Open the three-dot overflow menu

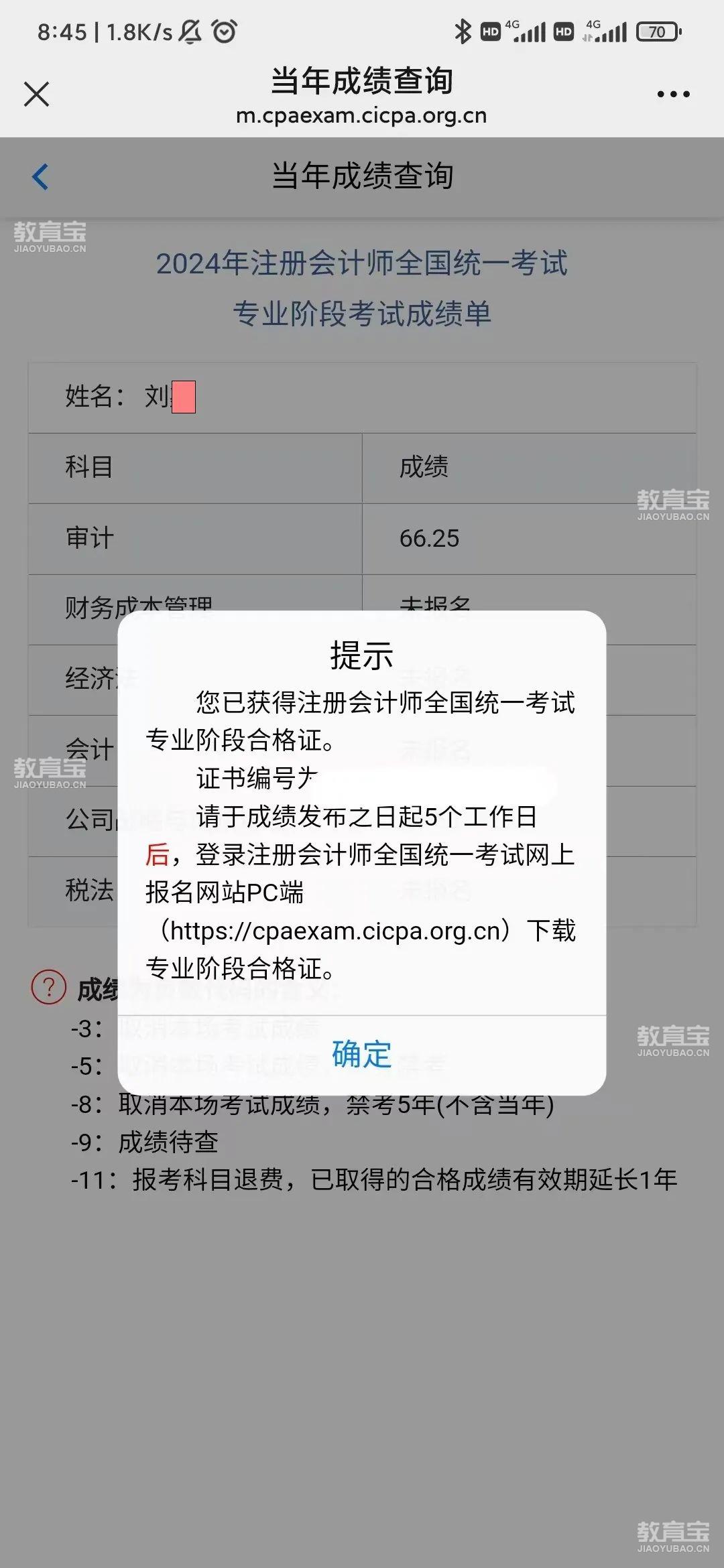[x=673, y=94]
